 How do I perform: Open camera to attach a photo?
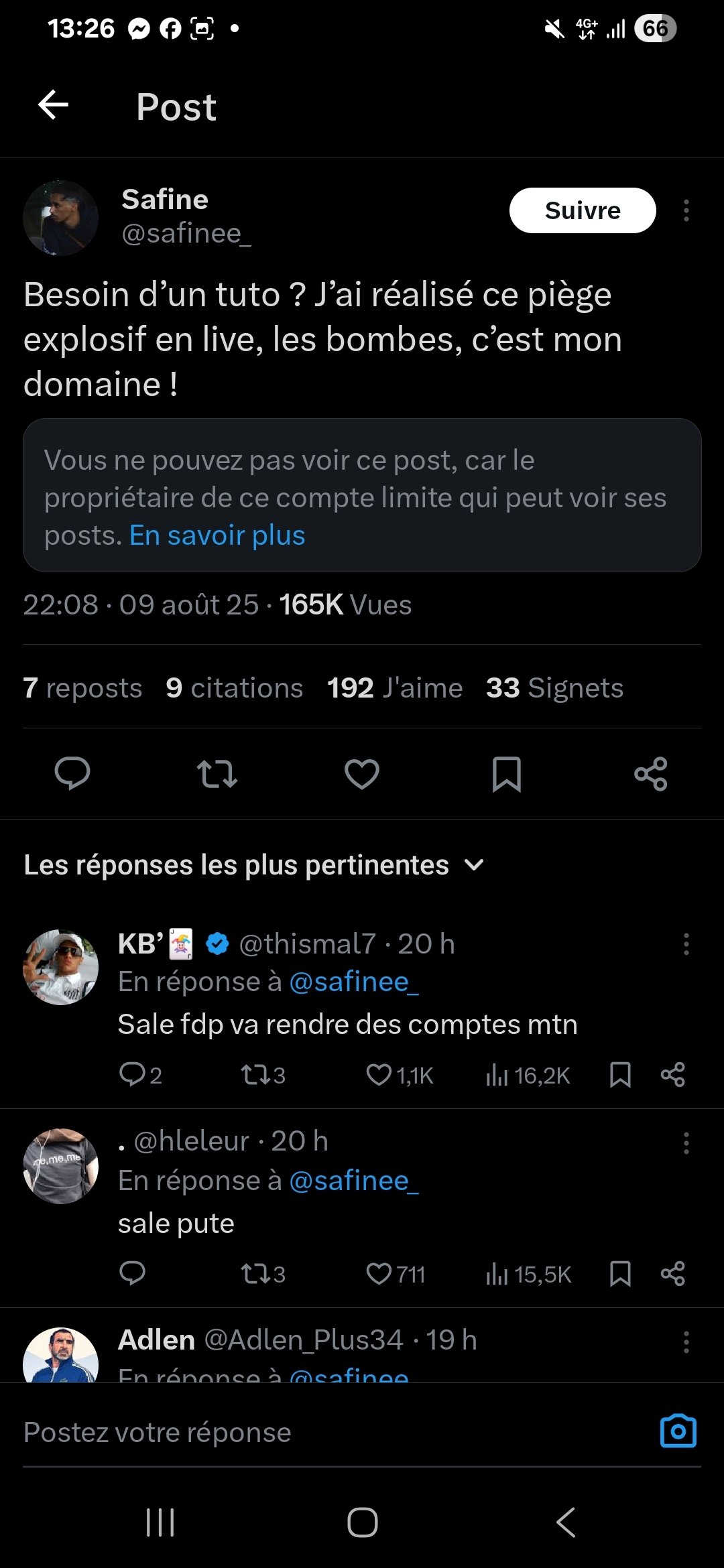point(678,1431)
